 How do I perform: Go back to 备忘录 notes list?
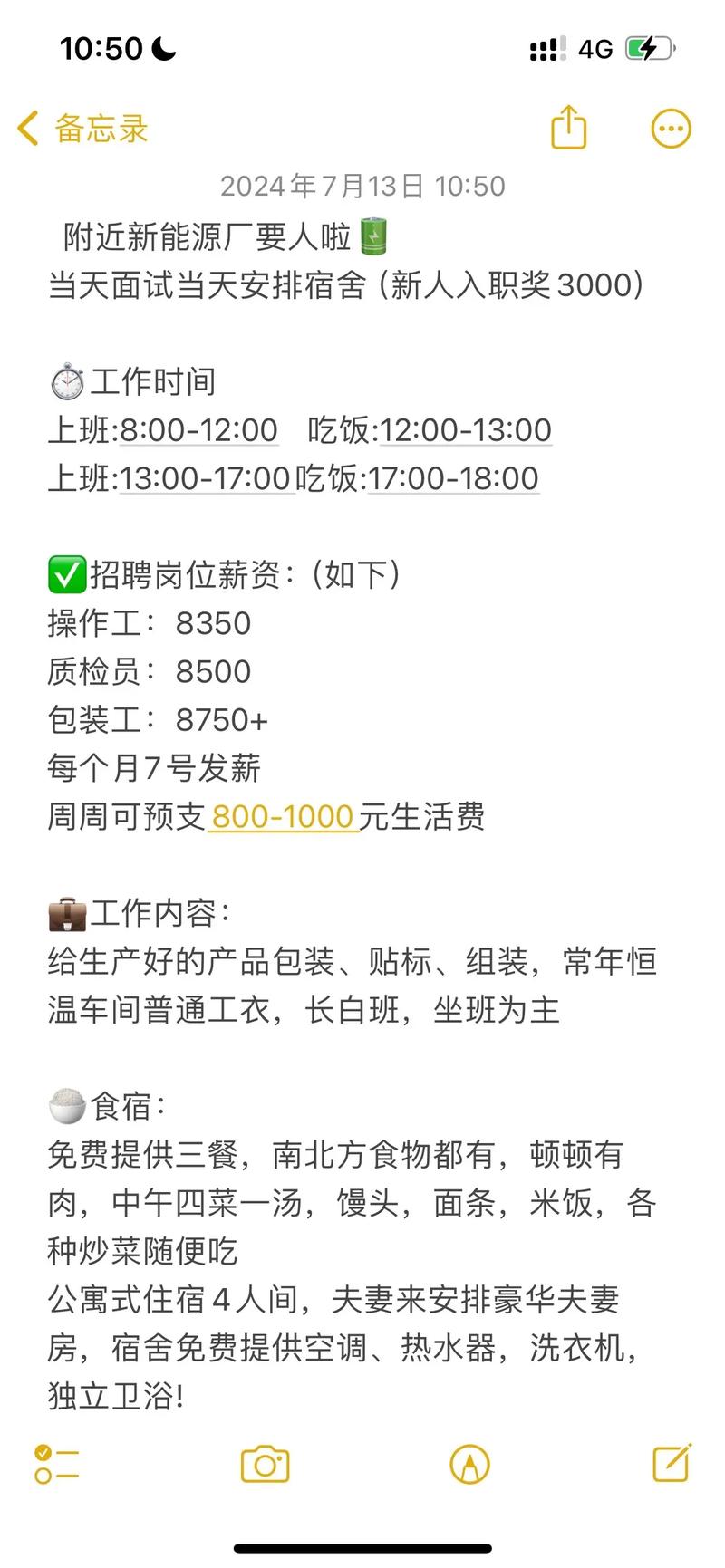point(82,129)
